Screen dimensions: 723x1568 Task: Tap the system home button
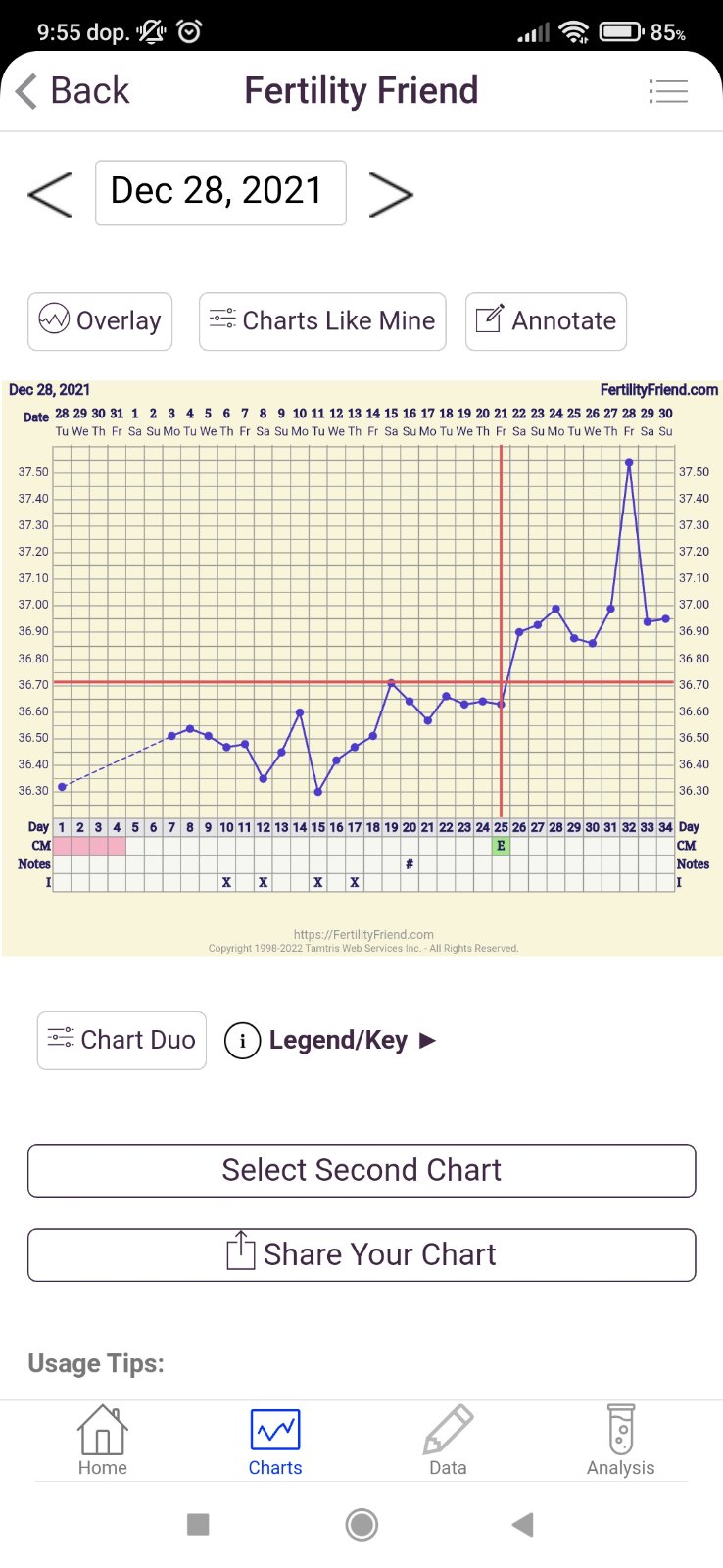[361, 1525]
